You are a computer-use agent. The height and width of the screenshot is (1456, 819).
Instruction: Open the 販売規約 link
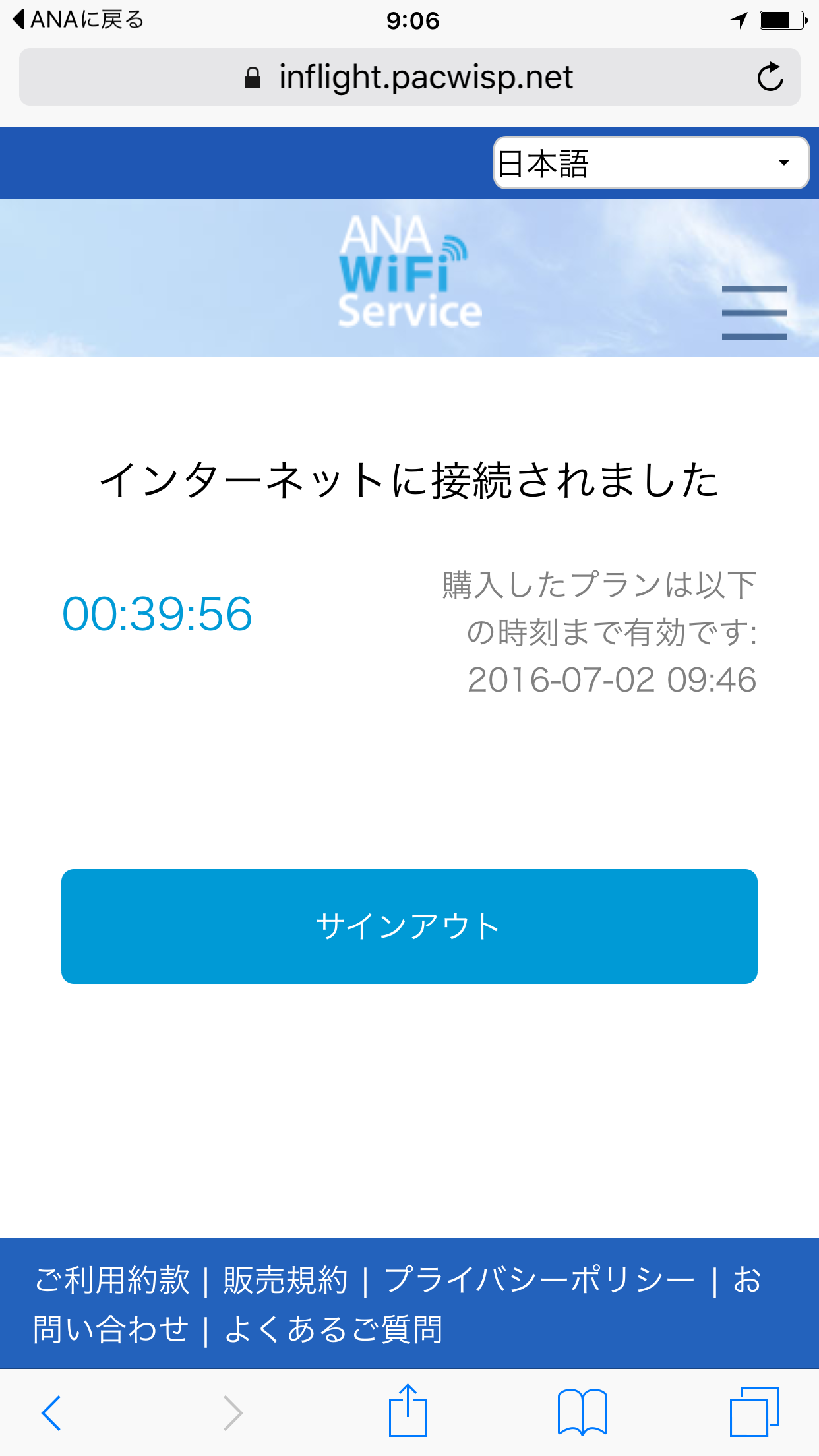(x=285, y=1281)
